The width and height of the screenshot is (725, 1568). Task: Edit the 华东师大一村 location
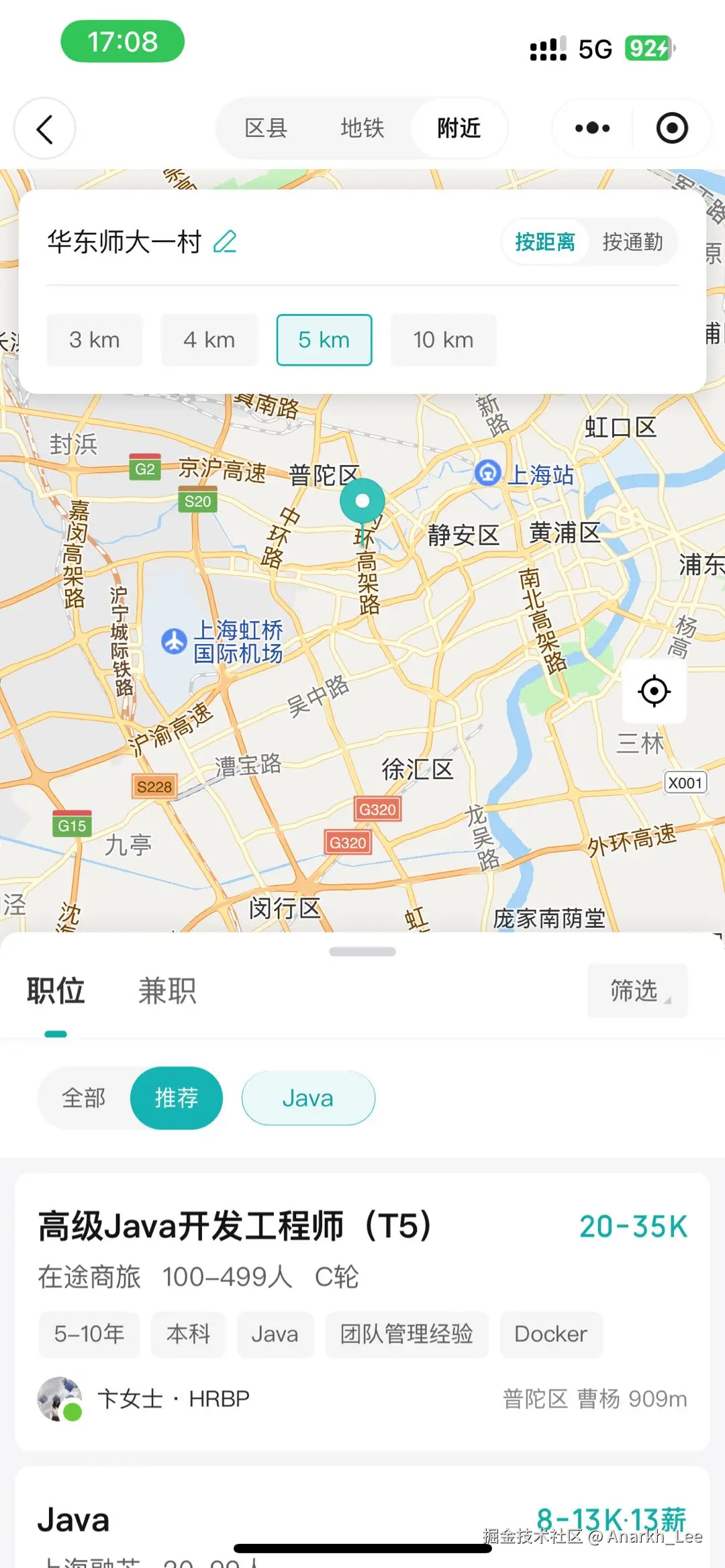click(x=225, y=242)
